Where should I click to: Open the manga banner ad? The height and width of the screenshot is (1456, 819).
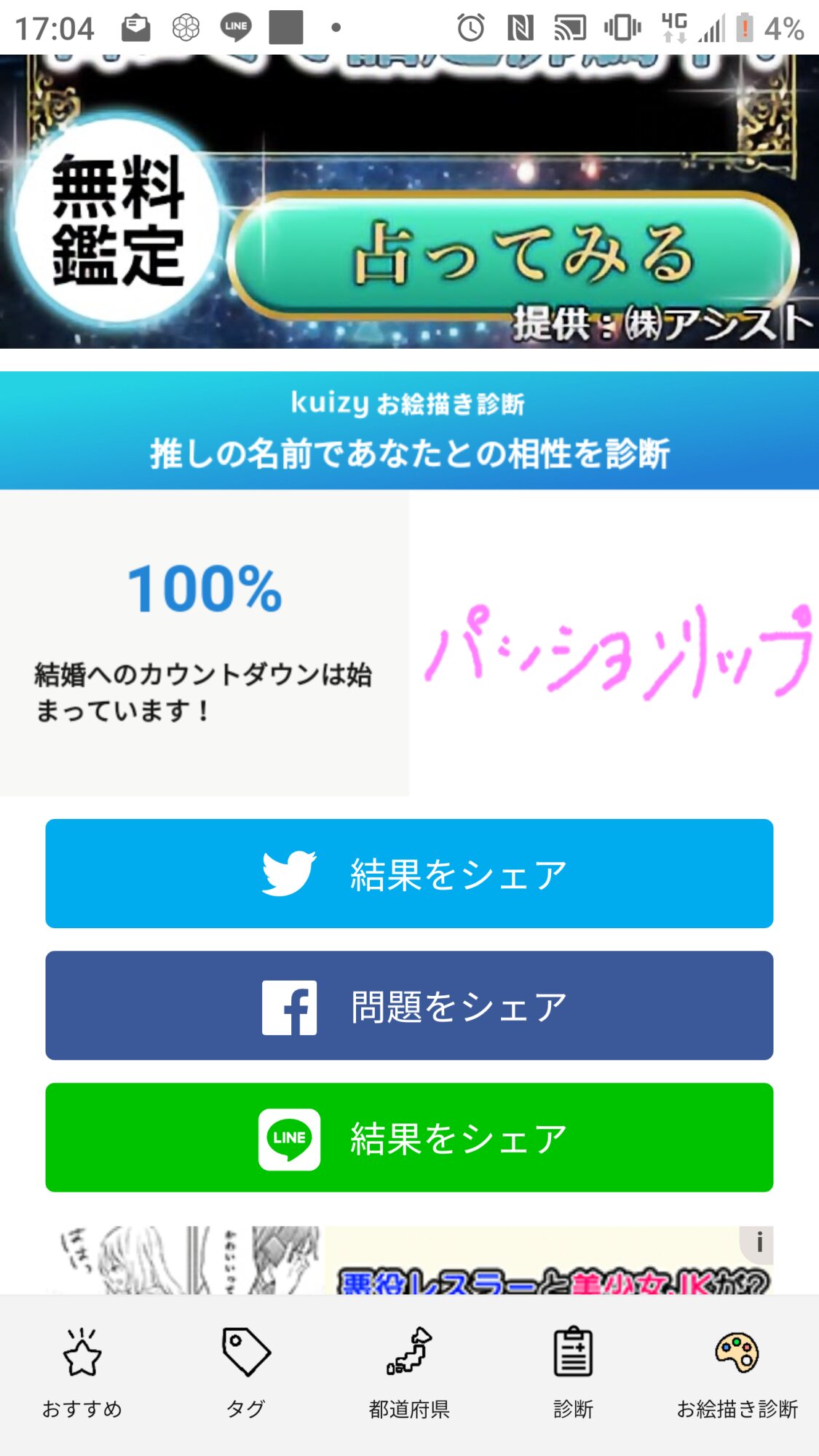click(408, 1263)
